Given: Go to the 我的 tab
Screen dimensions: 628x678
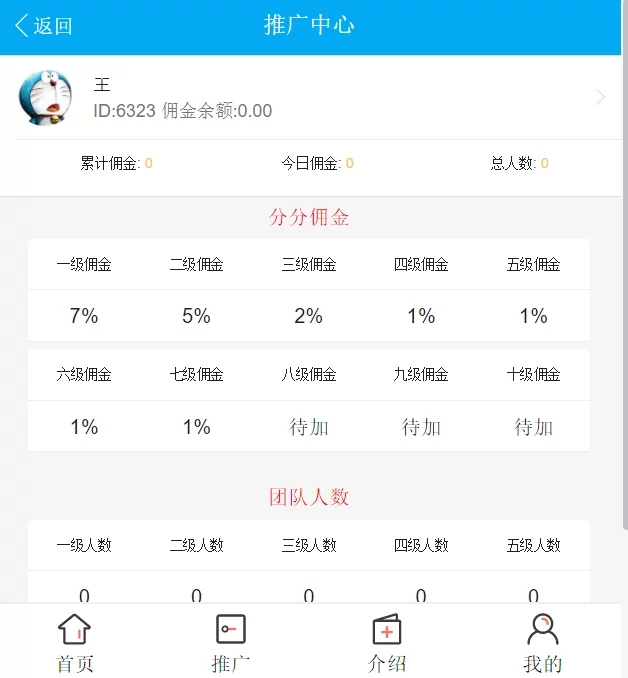Looking at the screenshot, I should (543, 644).
